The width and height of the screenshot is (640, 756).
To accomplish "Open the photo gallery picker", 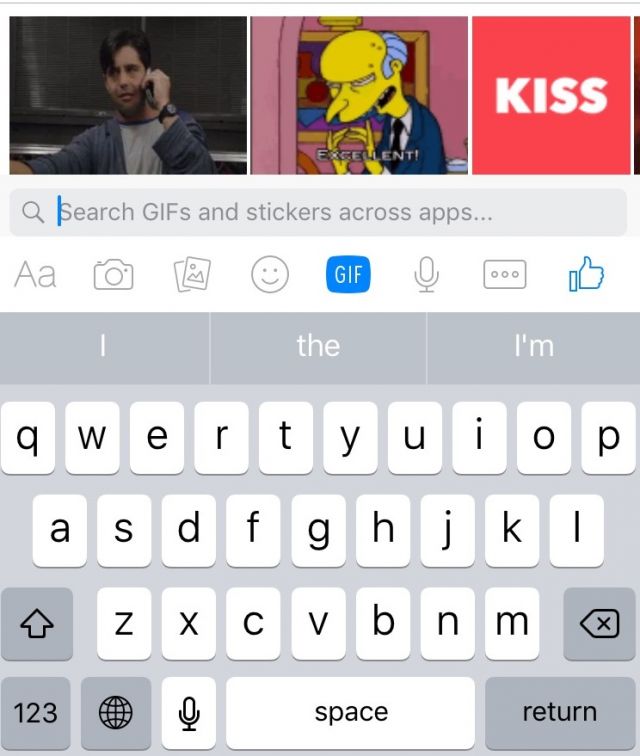I will click(x=191, y=274).
